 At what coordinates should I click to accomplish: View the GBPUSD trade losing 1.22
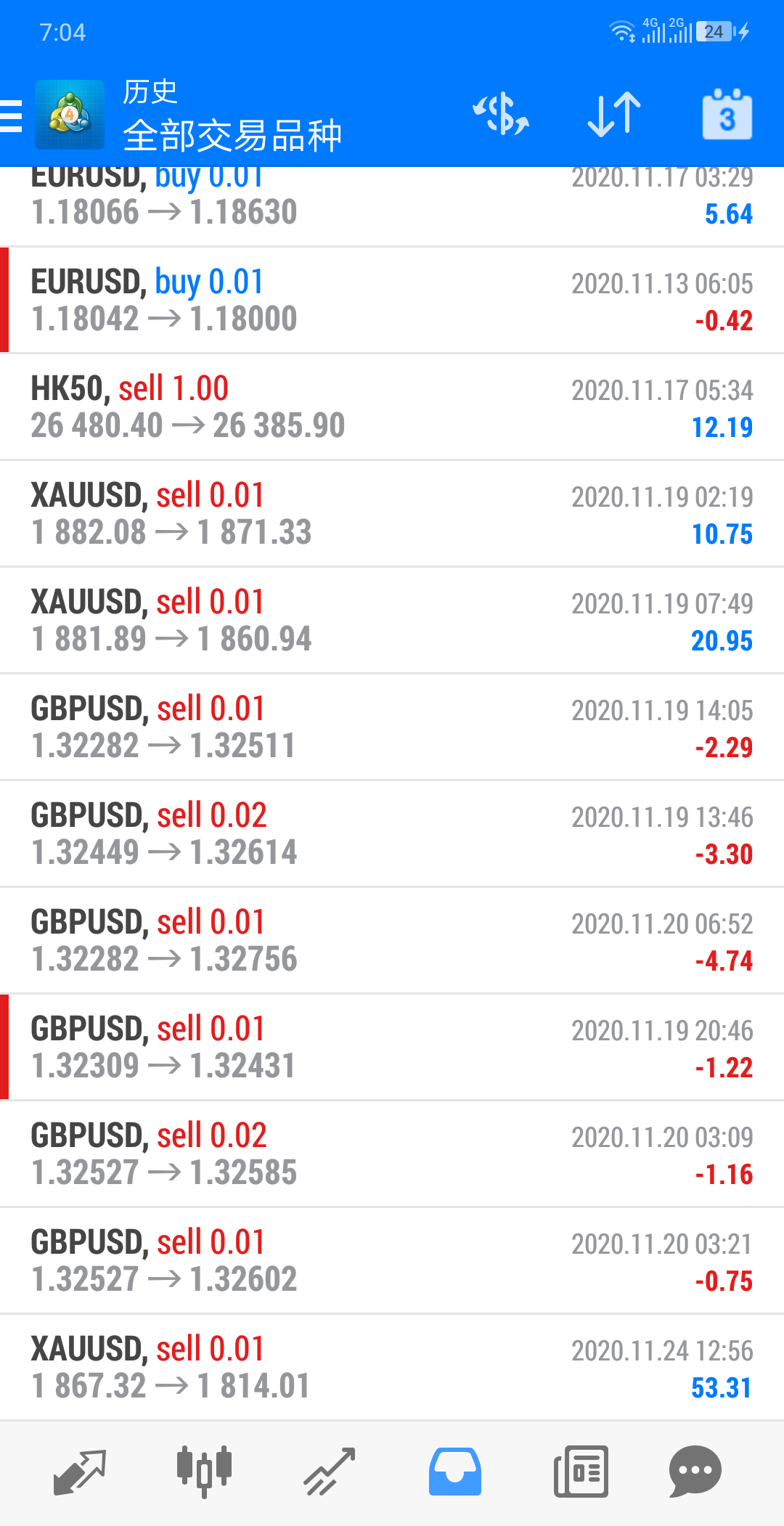coord(392,1048)
